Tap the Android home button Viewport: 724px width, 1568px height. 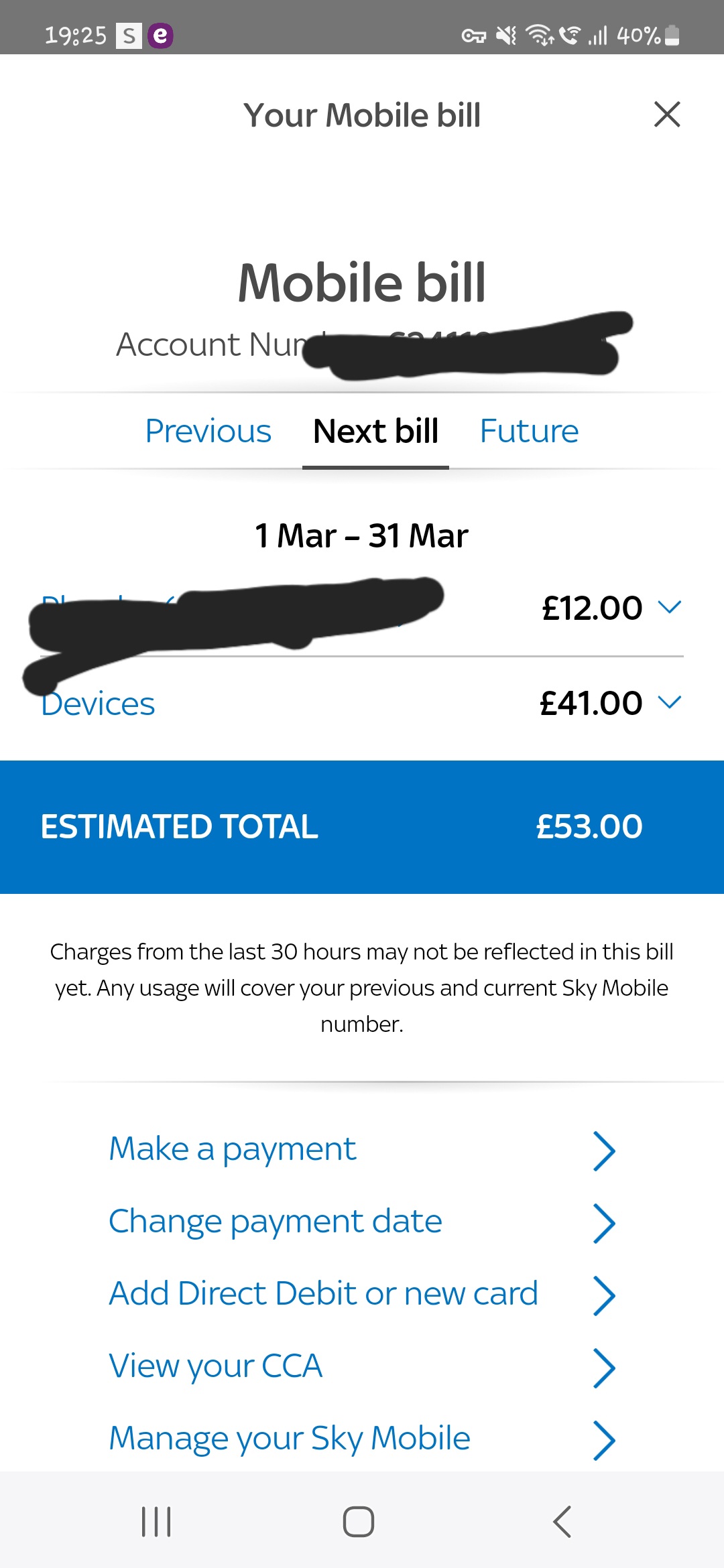[x=360, y=1520]
